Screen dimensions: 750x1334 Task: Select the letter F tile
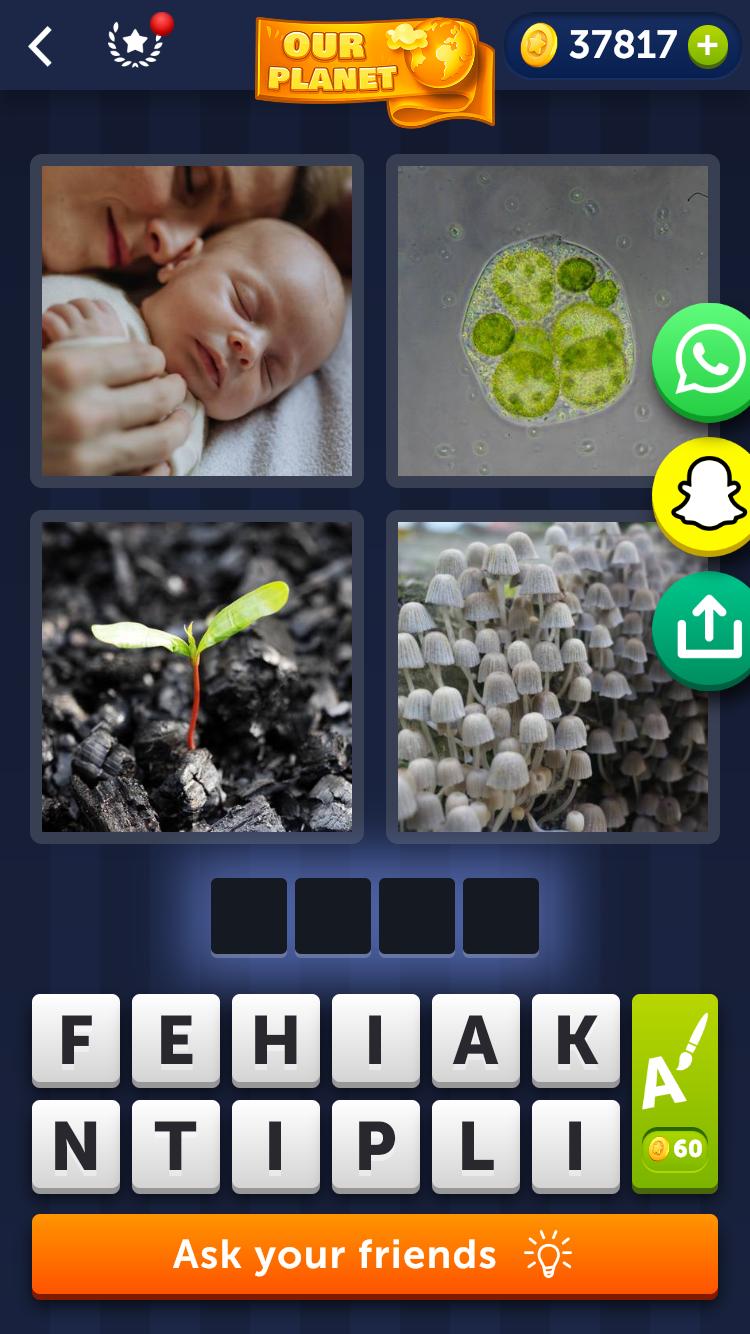coord(76,1040)
